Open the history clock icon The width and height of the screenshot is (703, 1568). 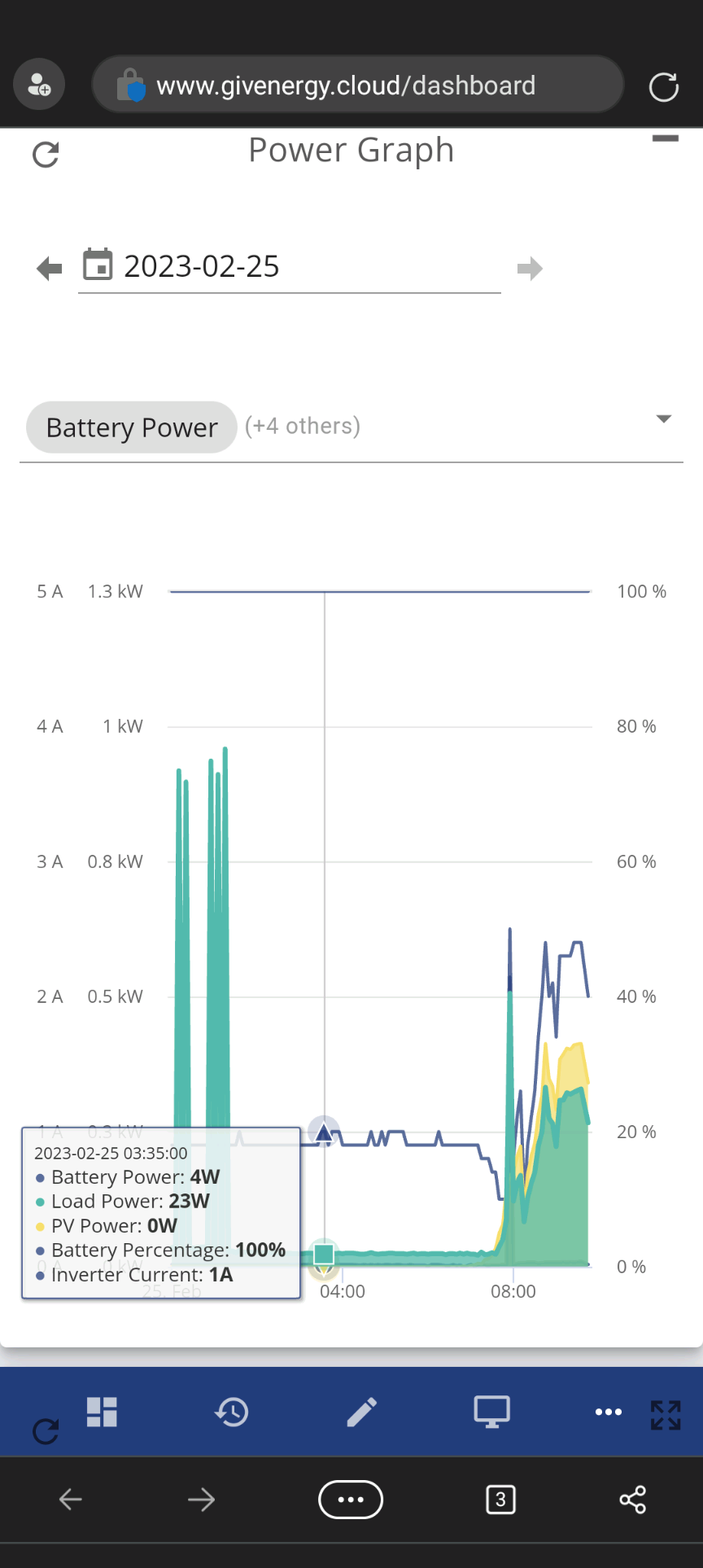pos(232,1412)
